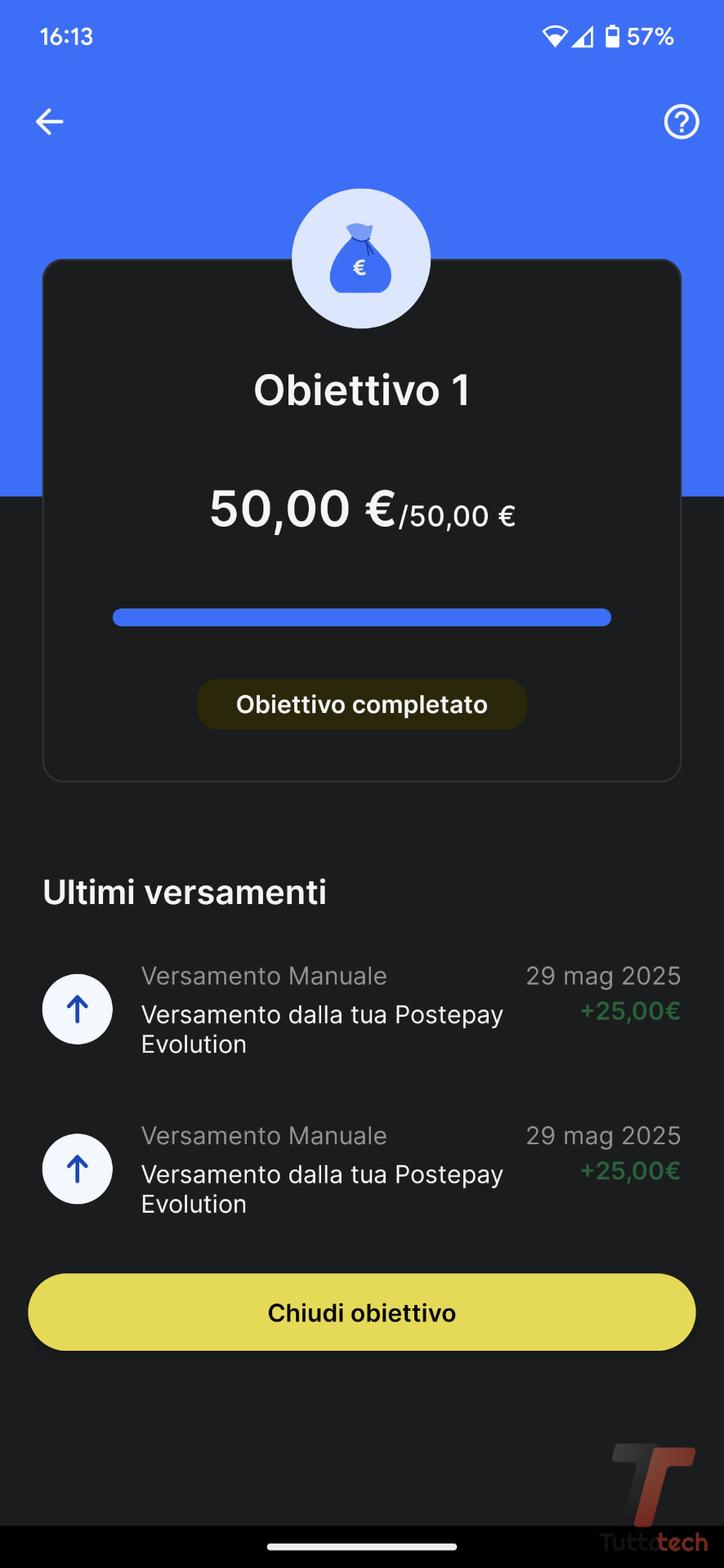The width and height of the screenshot is (724, 1568).
Task: Tap the back arrow to return
Action: pos(49,121)
